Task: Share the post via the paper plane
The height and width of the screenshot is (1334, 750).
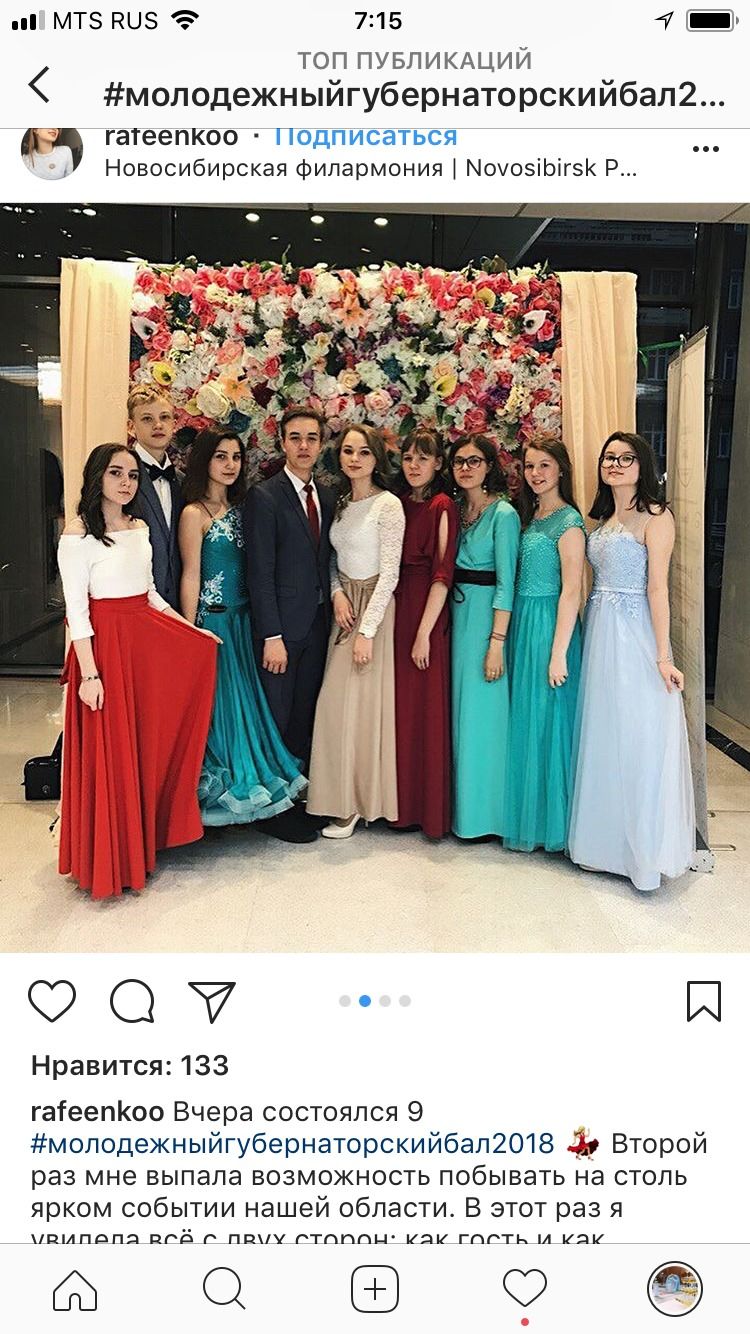Action: click(x=212, y=1000)
